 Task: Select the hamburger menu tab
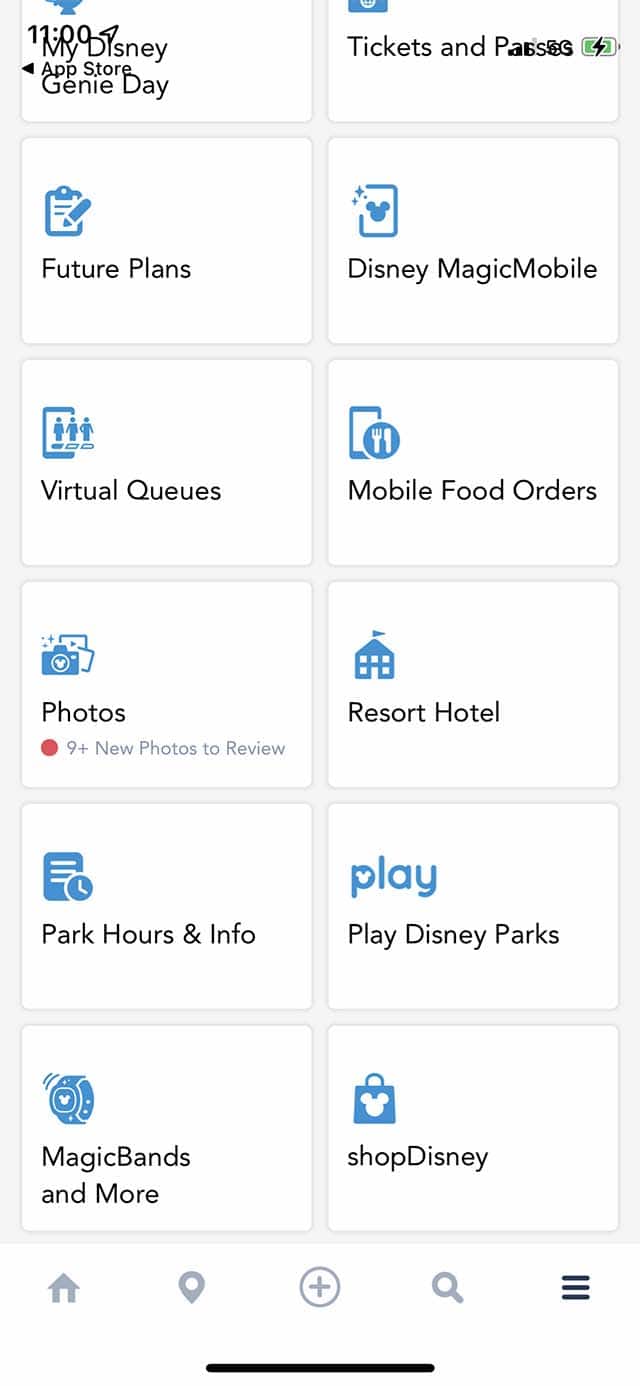(x=576, y=1287)
